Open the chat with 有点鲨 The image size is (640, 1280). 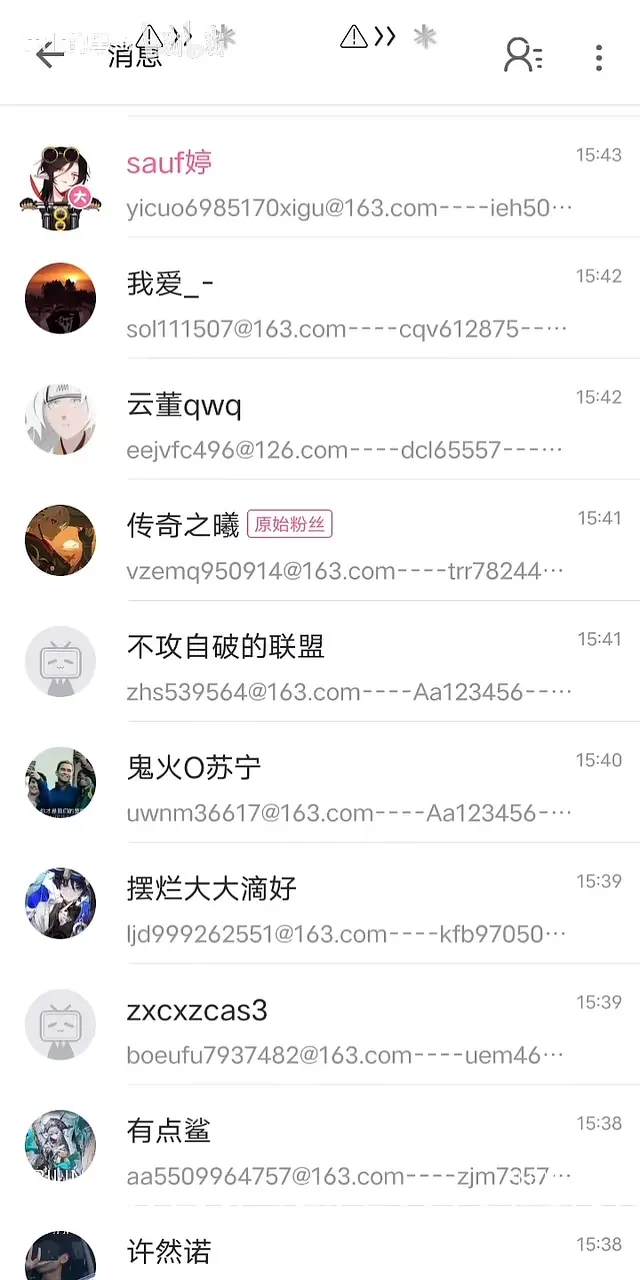click(x=340, y=1151)
